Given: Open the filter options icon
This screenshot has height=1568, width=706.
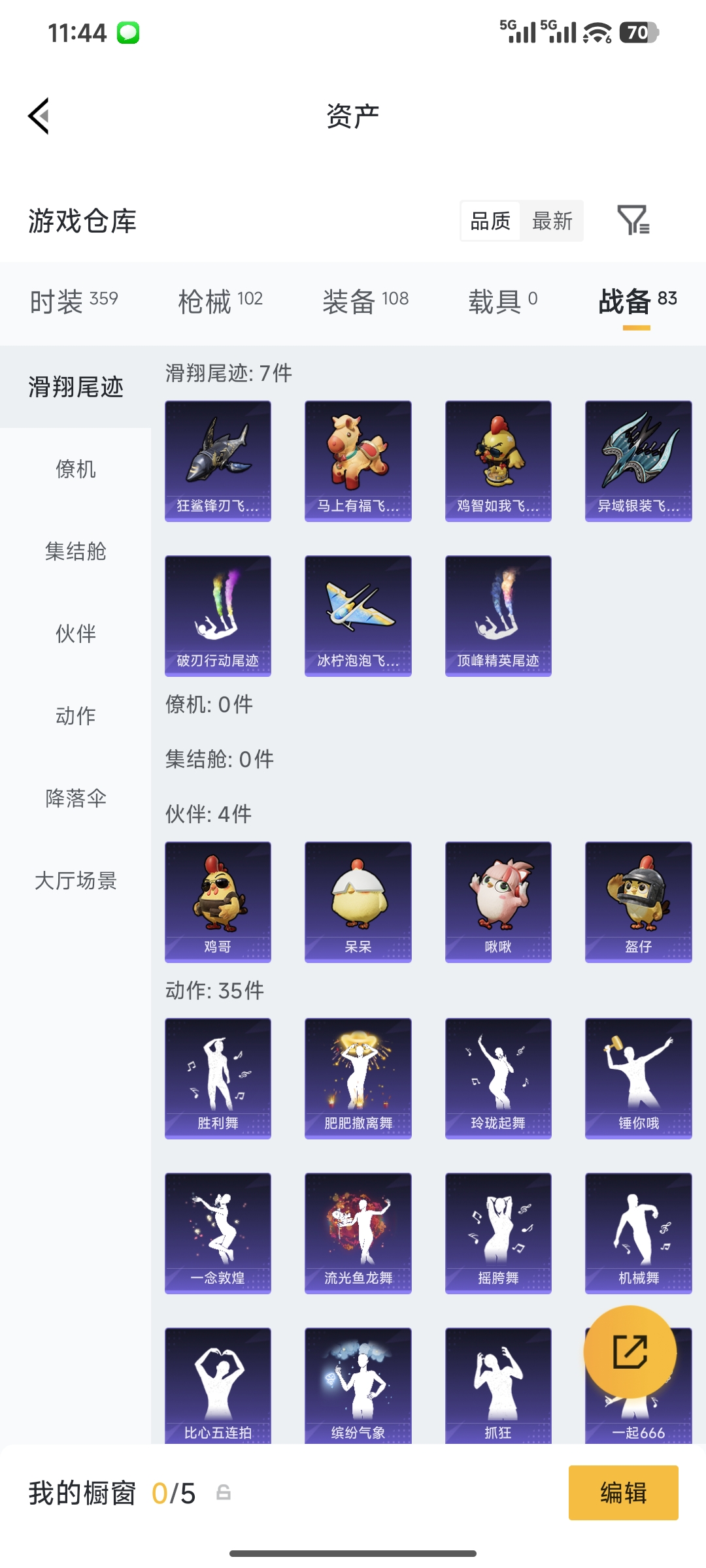Looking at the screenshot, I should [635, 221].
